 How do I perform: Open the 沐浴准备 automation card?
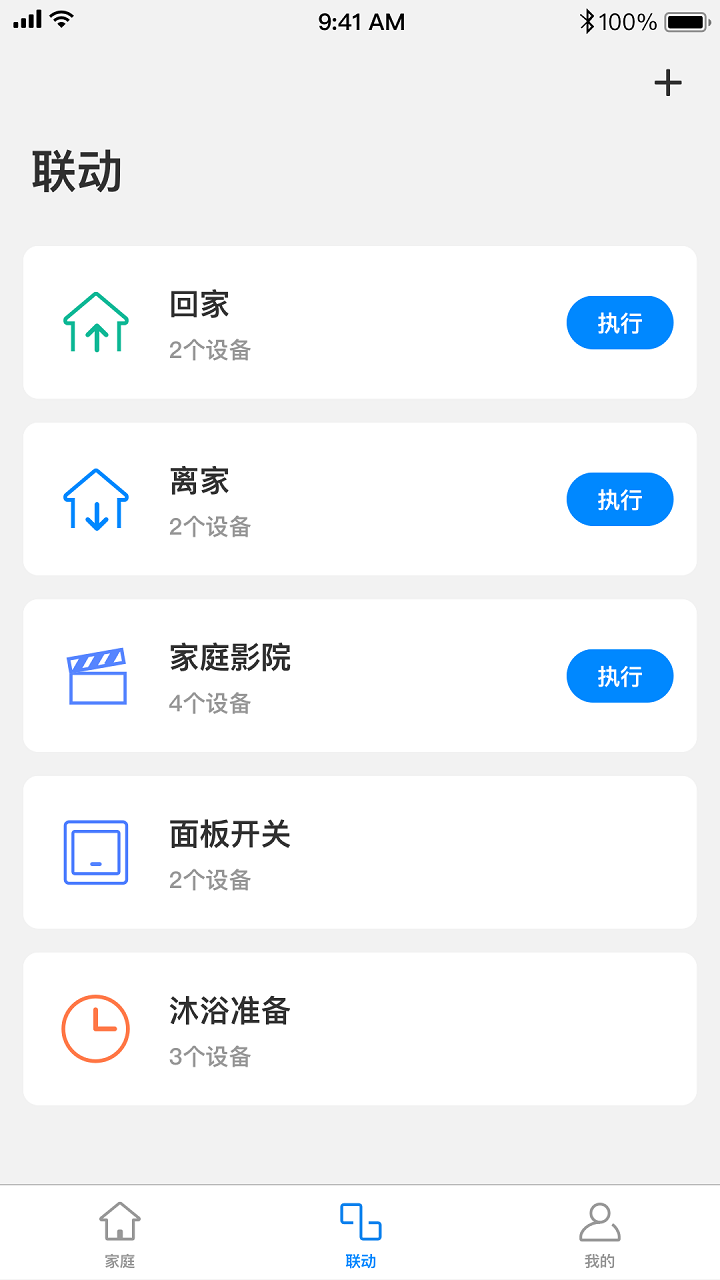[360, 1029]
